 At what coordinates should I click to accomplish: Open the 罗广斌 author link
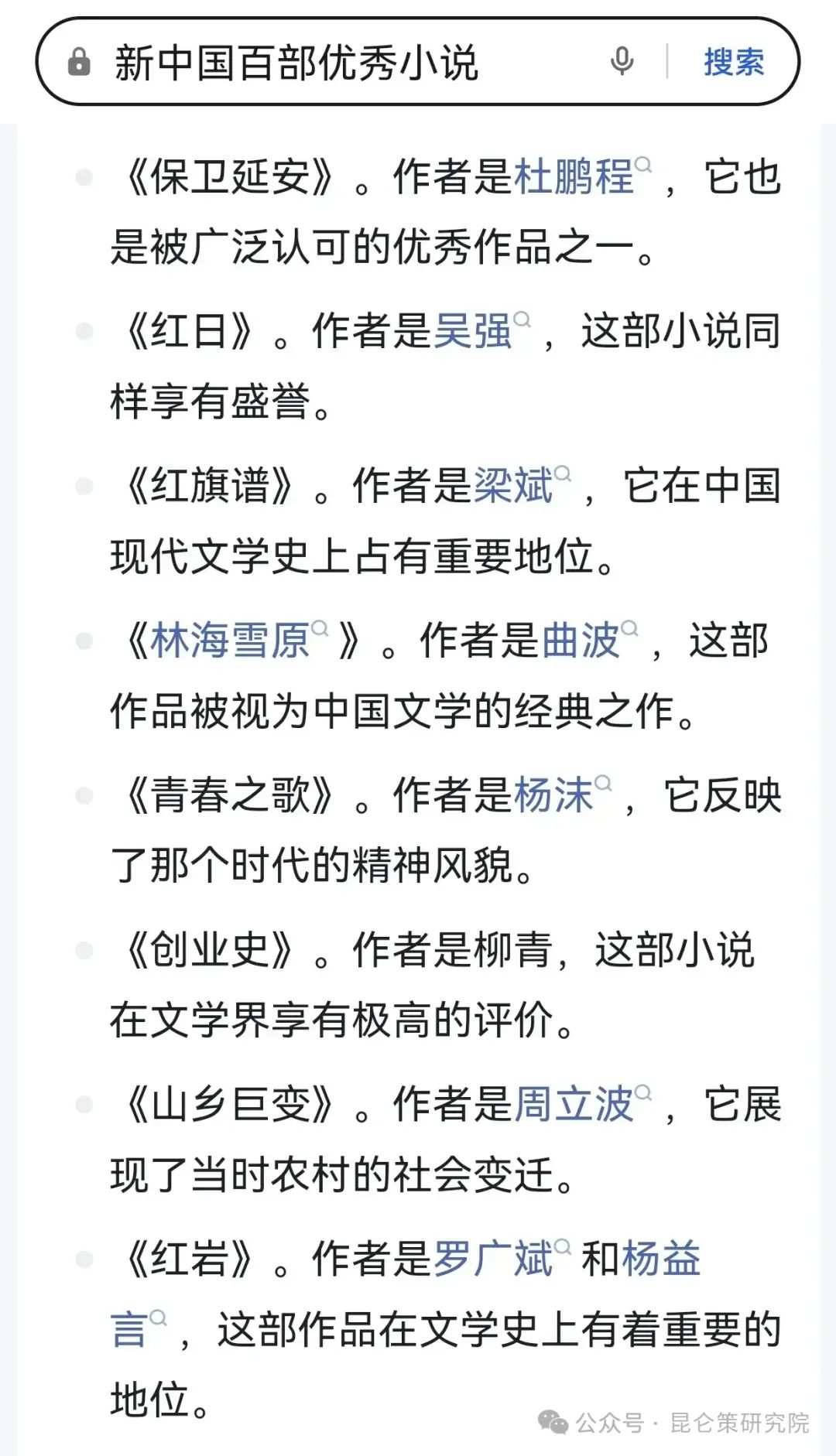pyautogui.click(x=492, y=1259)
